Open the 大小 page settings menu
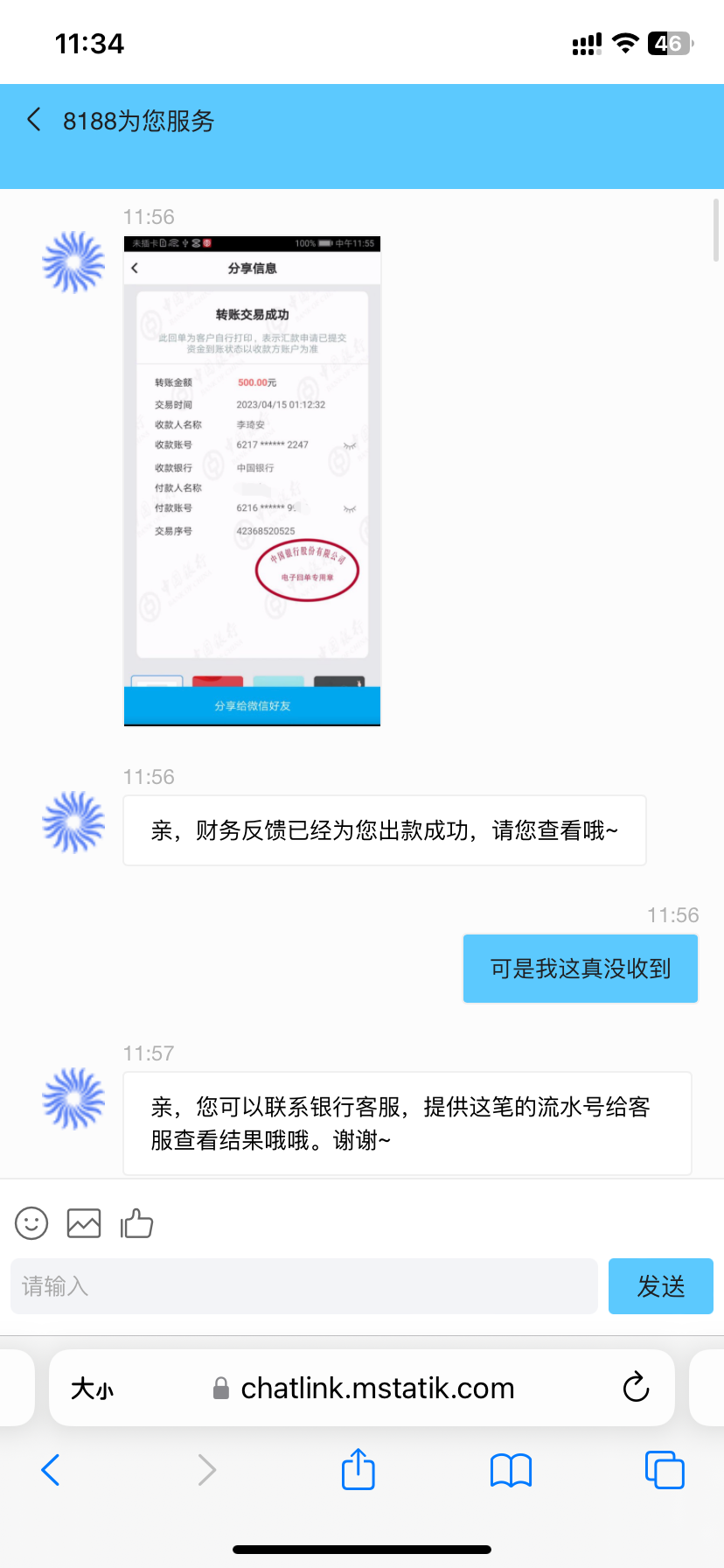This screenshot has height=1568, width=724. [x=93, y=1388]
